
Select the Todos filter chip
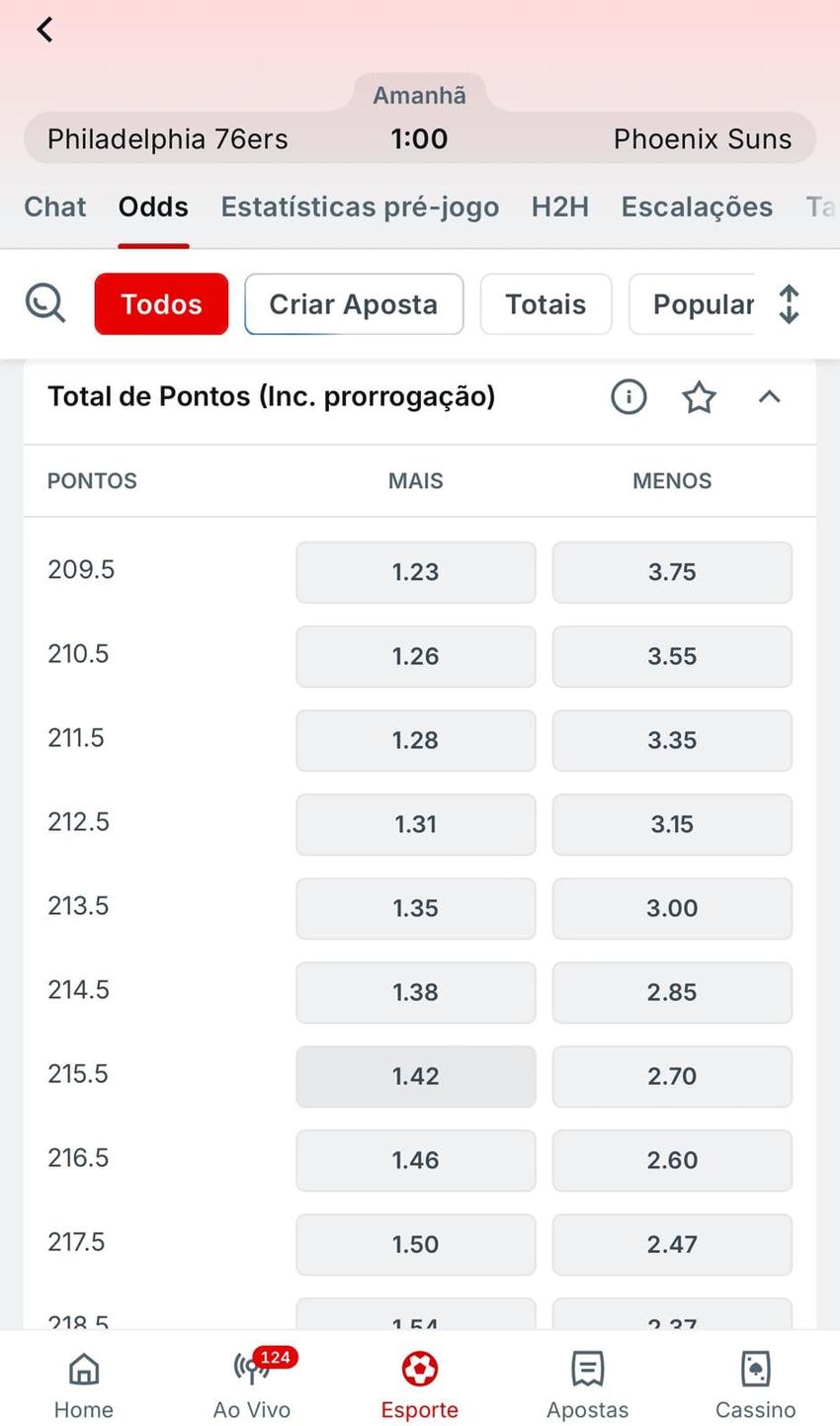(x=161, y=303)
